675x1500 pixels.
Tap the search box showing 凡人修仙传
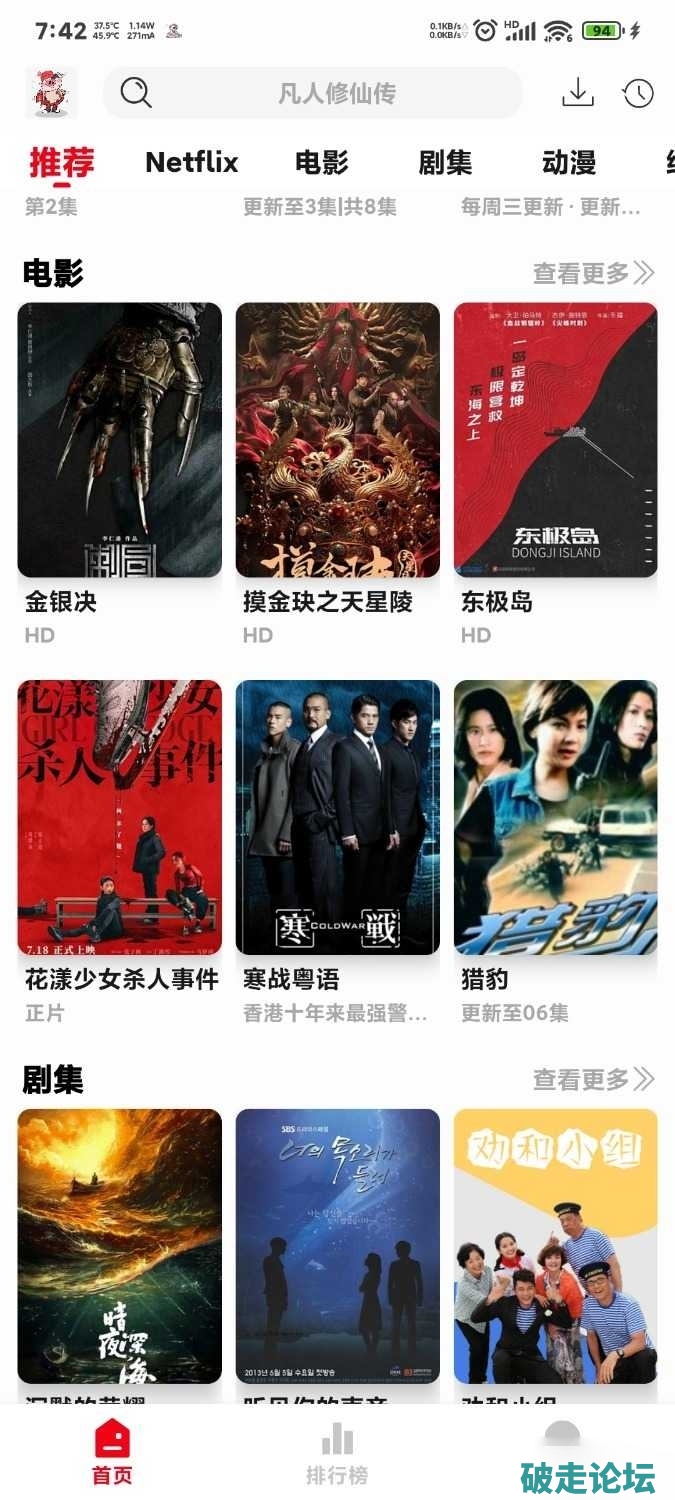312,93
